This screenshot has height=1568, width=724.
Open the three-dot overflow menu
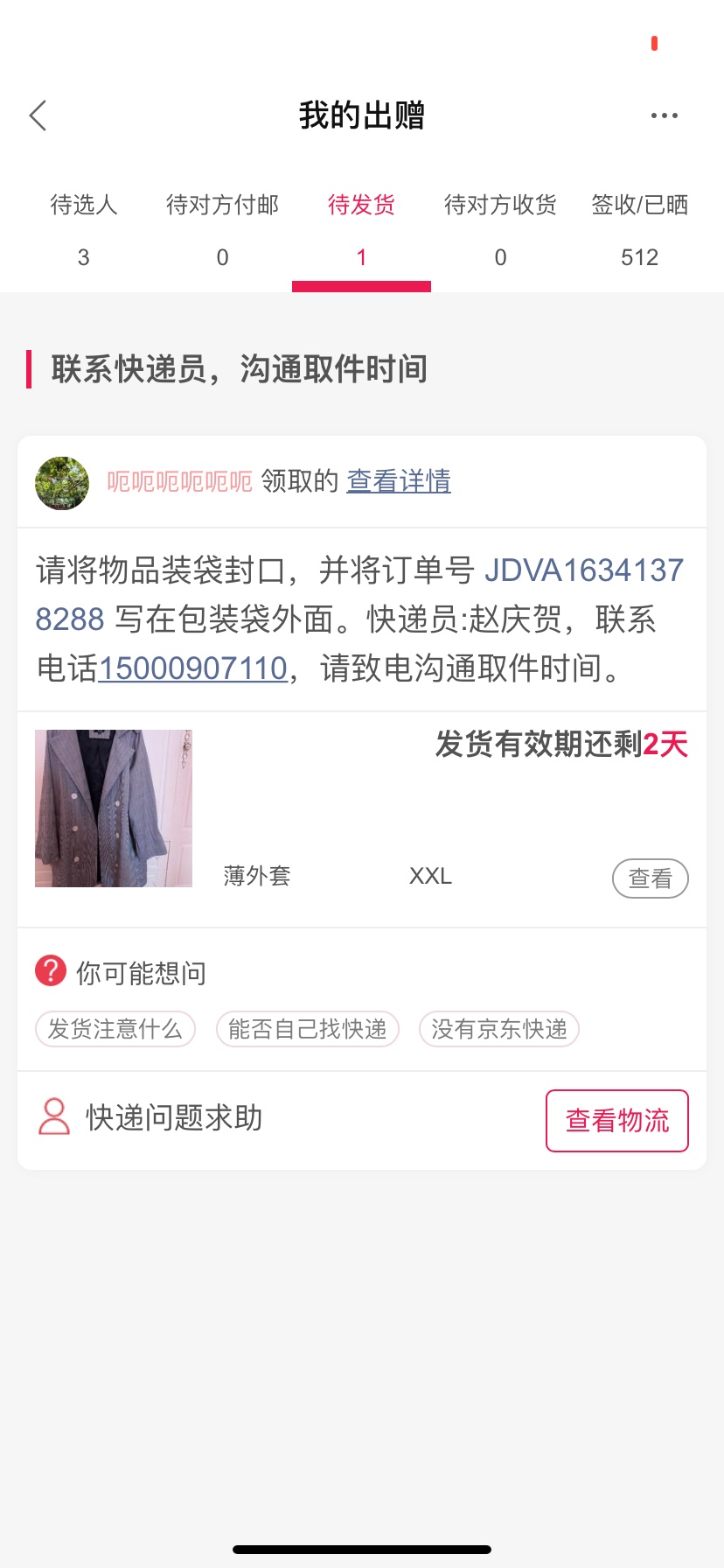(x=664, y=115)
